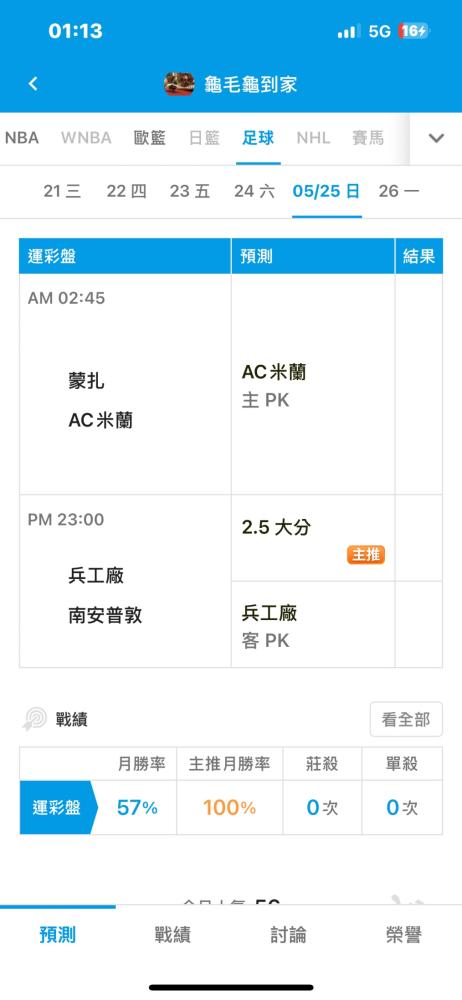This screenshot has width=462, height=1000.
Task: Choose date 22 四
Action: point(126,191)
